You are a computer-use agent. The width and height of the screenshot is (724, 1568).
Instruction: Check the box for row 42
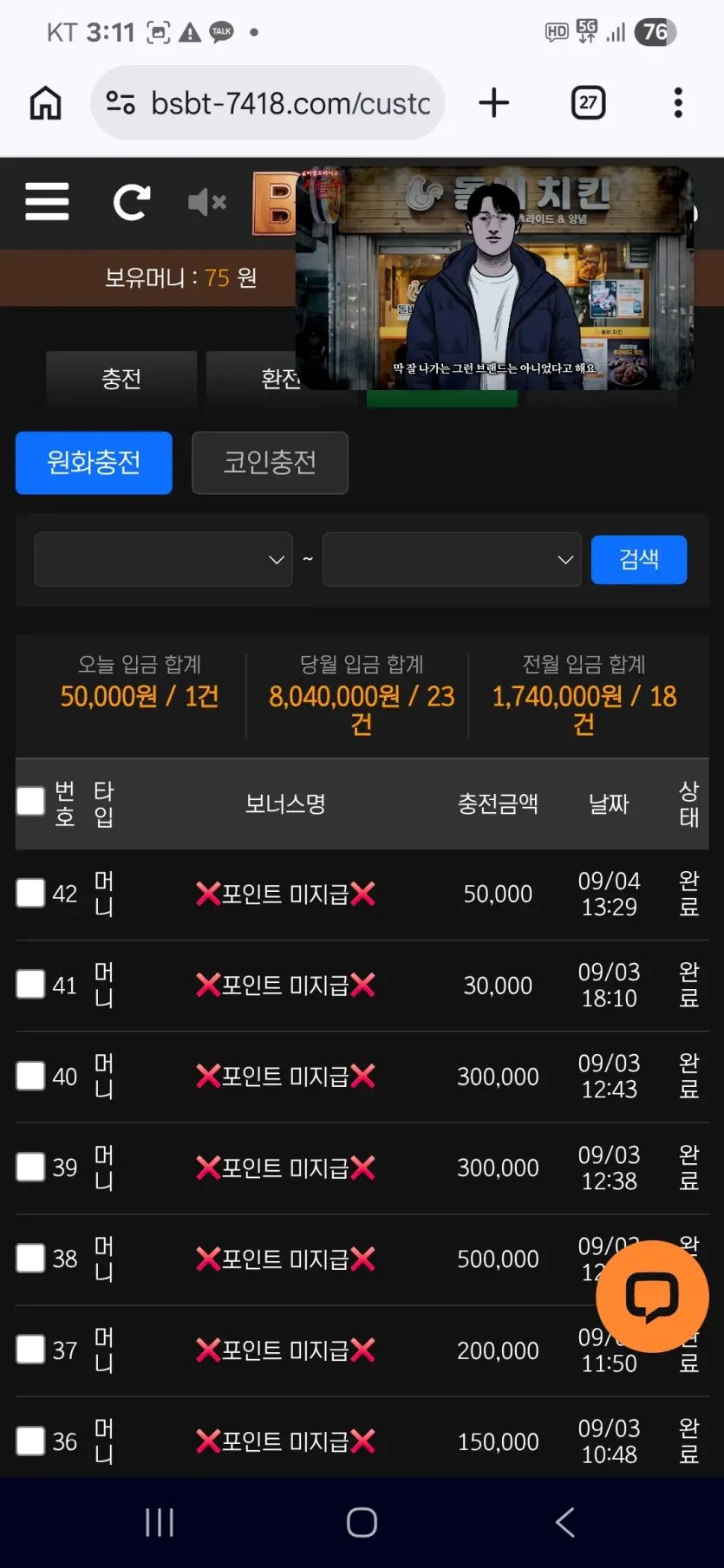[31, 893]
